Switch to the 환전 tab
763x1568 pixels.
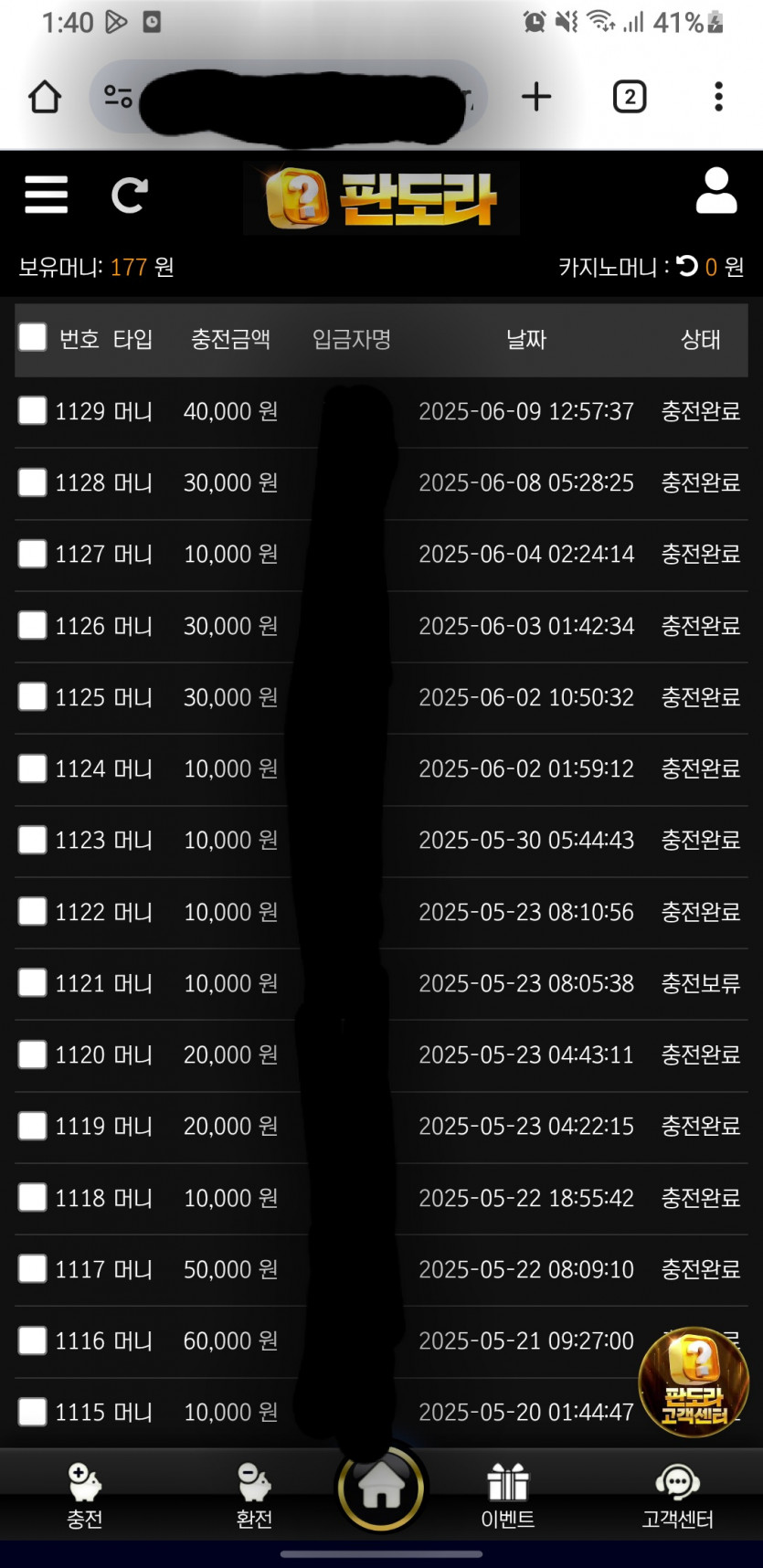pos(254,1496)
